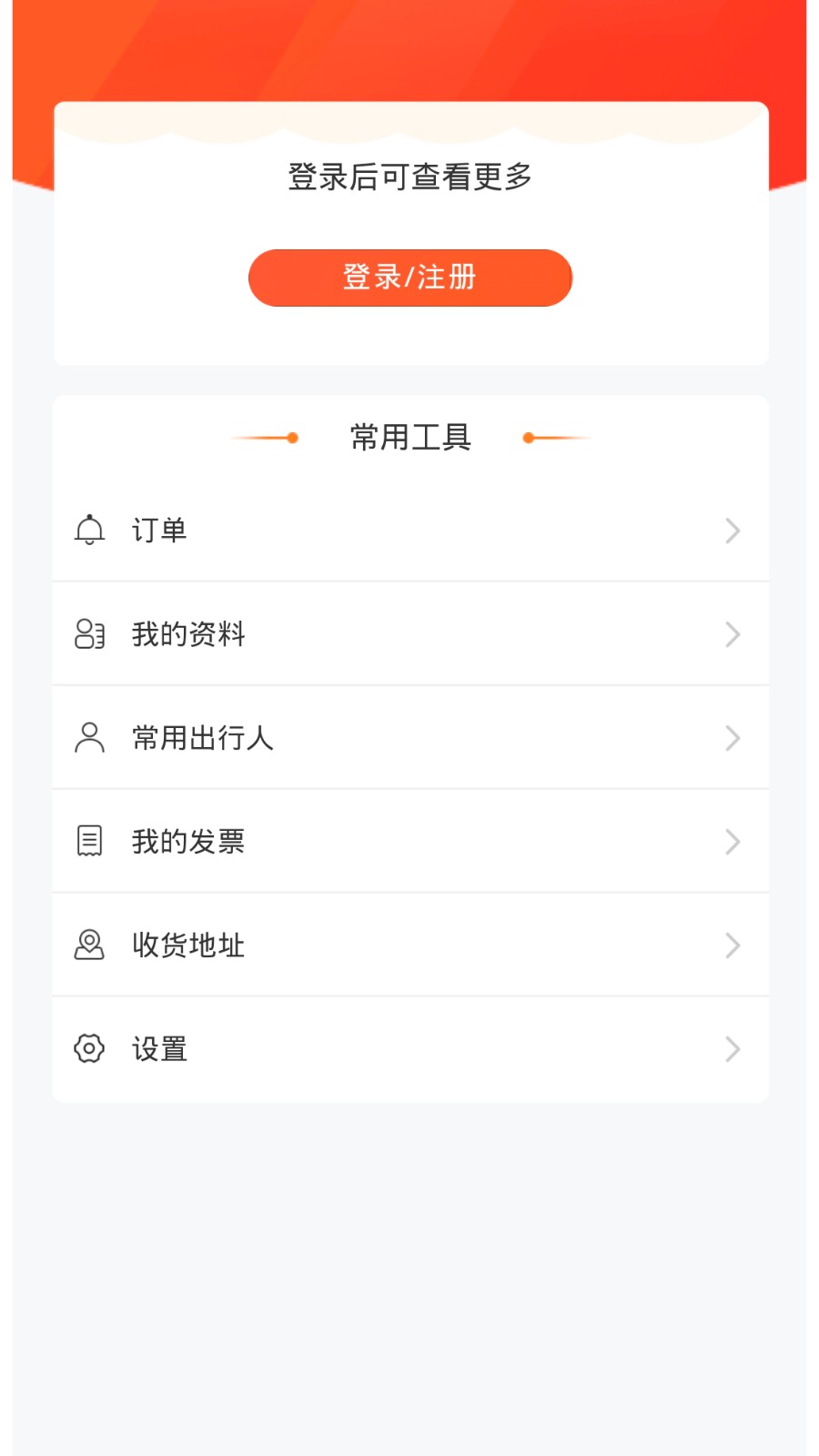Select the 常用工具 section title

pos(410,437)
